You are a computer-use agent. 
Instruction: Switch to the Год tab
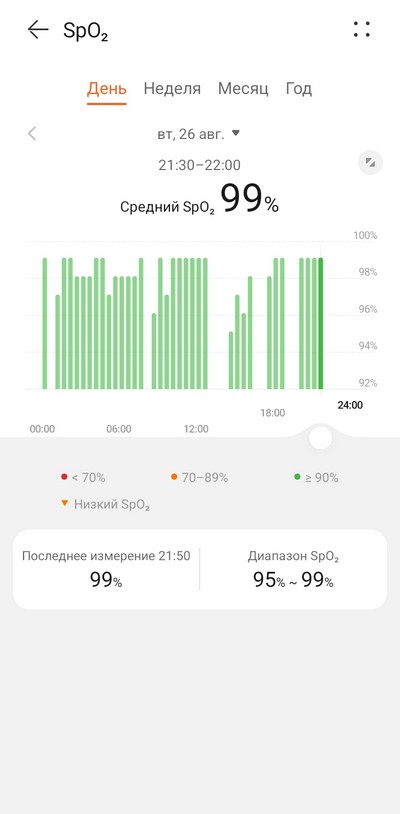pos(299,89)
